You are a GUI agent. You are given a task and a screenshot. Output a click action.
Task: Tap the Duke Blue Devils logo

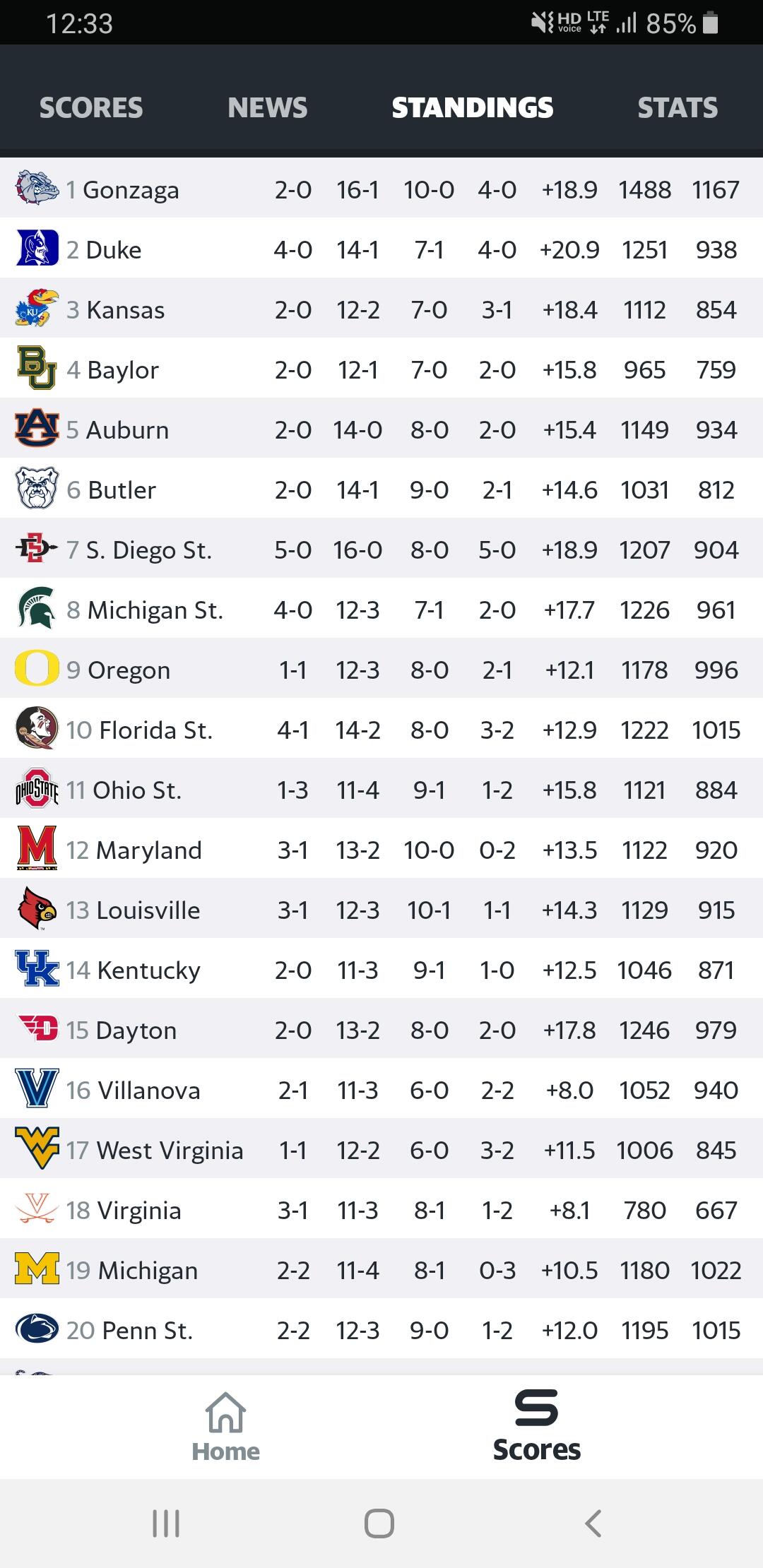click(34, 249)
